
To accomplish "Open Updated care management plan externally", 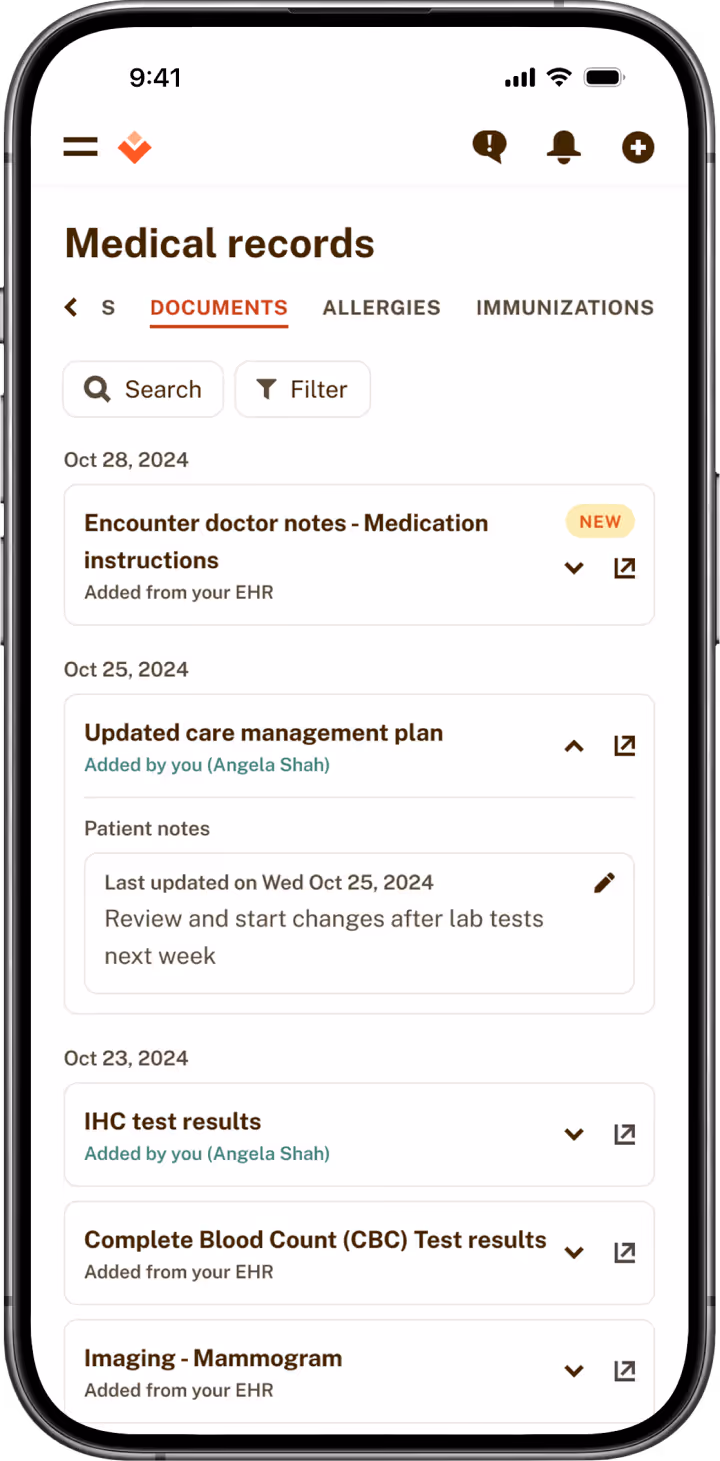I will pyautogui.click(x=625, y=746).
